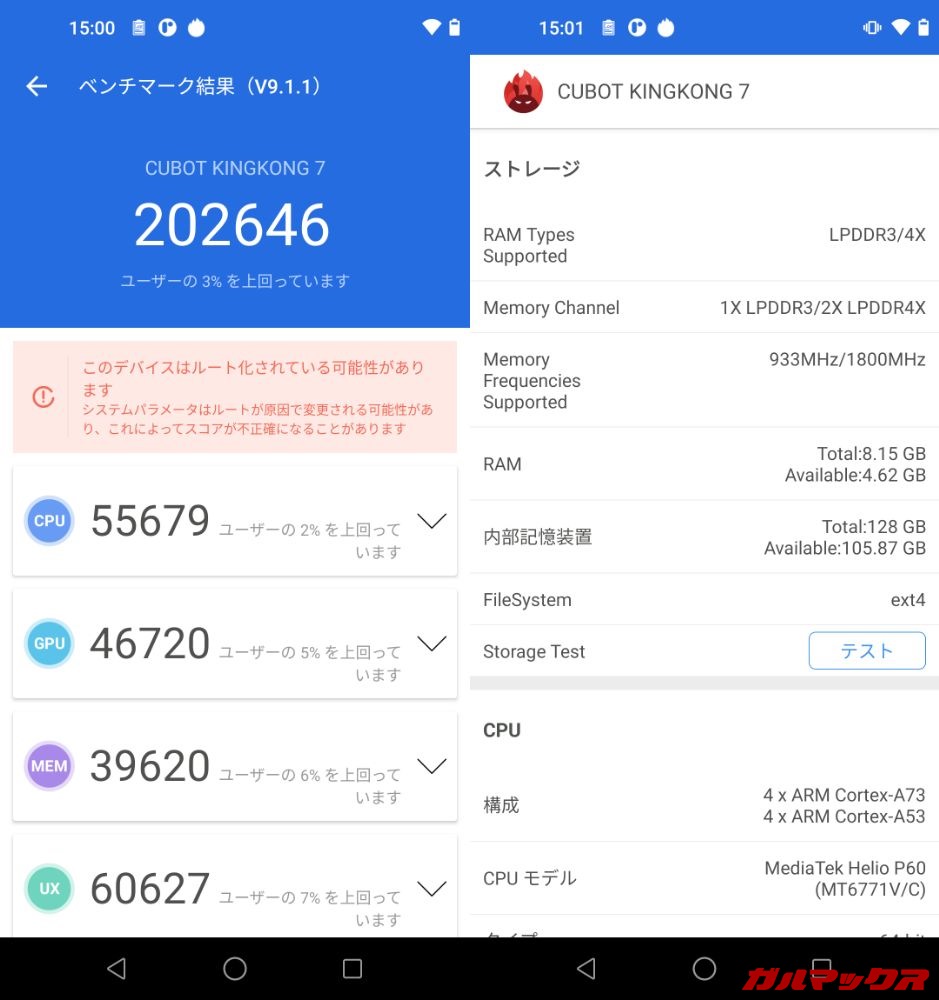Go back from the benchmark results
Screen dimensions: 939x1000
pyautogui.click(x=37, y=87)
